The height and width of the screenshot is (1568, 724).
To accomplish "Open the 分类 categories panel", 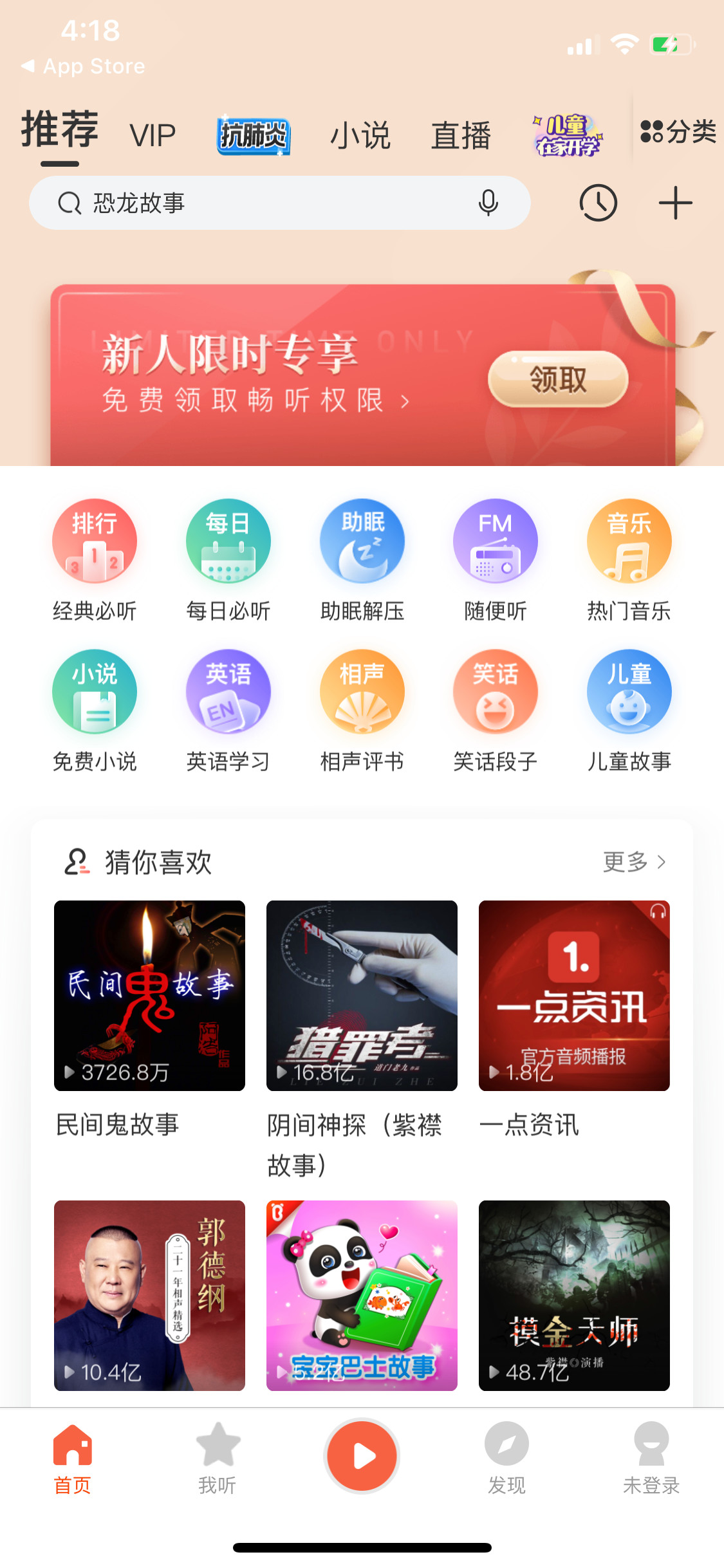I will click(677, 134).
